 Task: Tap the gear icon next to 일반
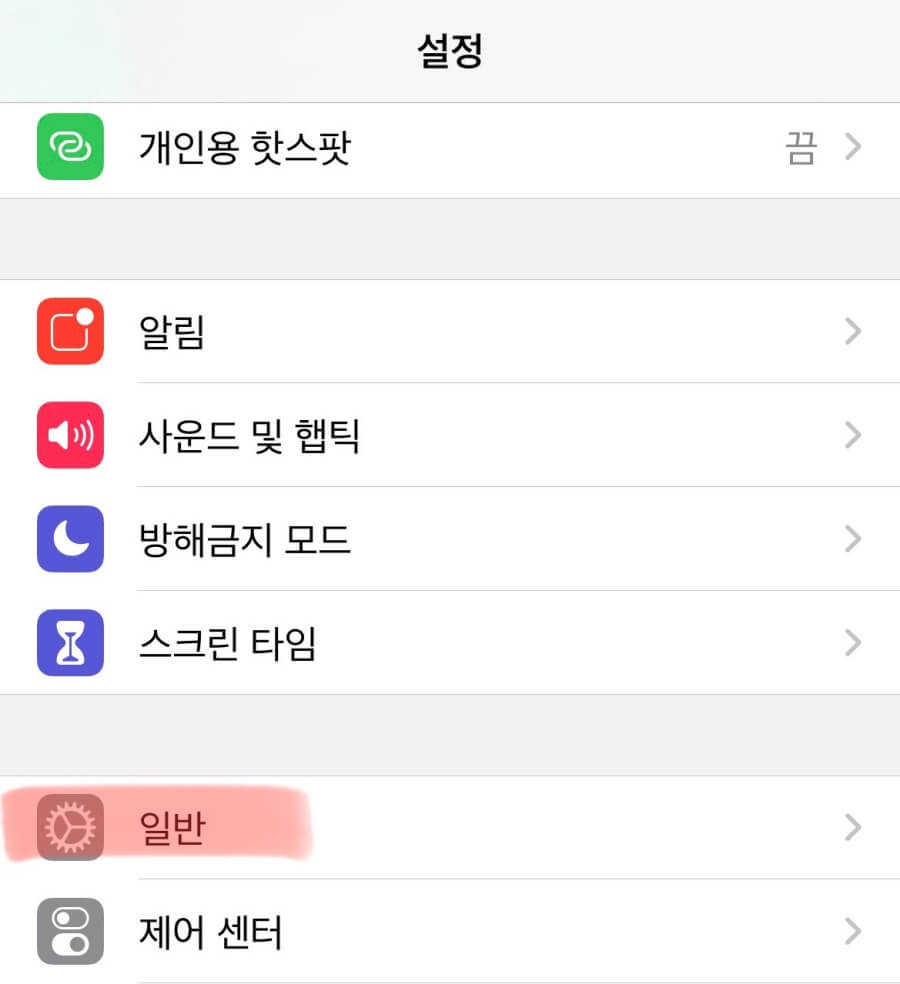click(69, 827)
